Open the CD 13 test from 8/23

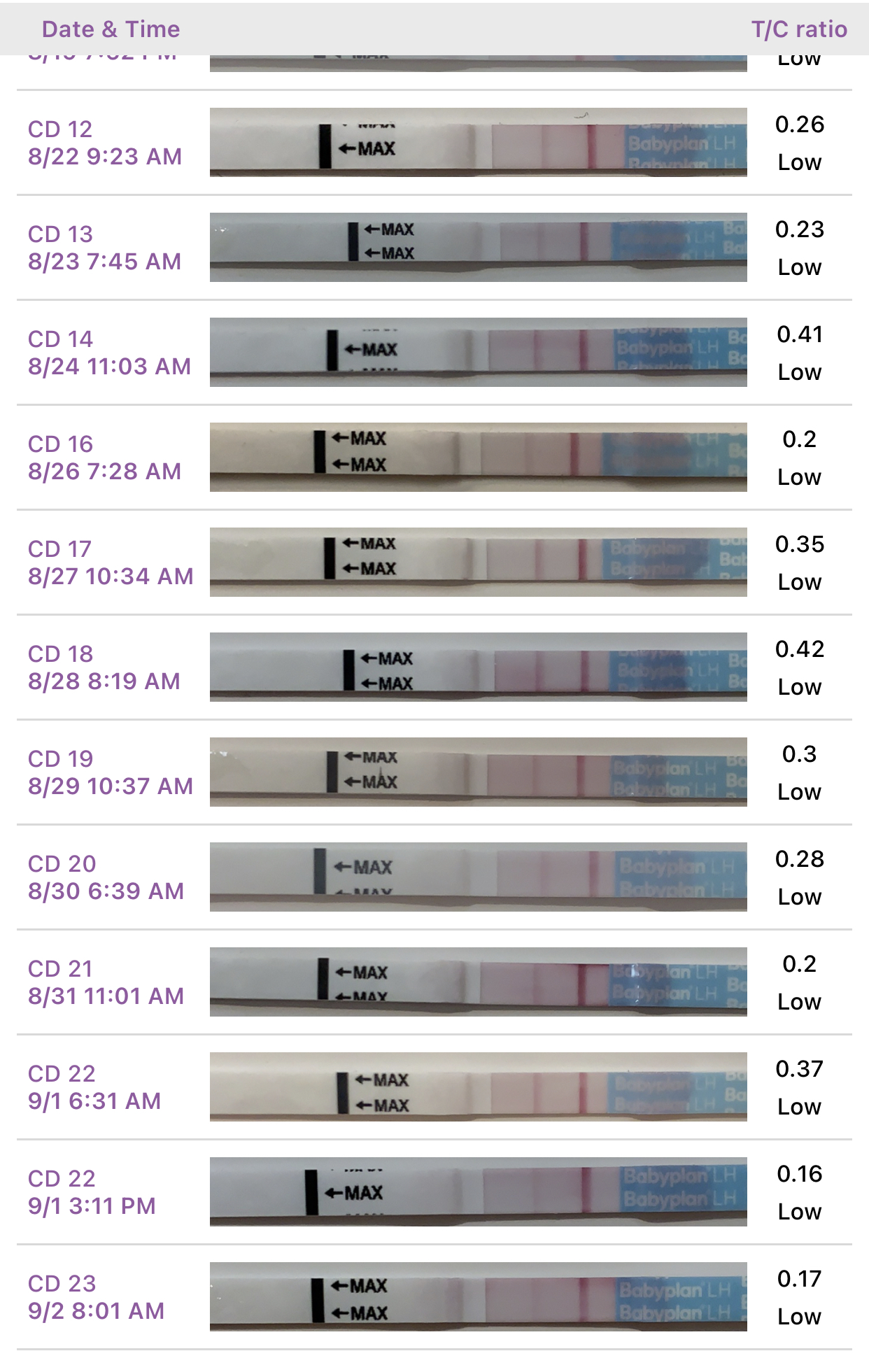[434, 247]
